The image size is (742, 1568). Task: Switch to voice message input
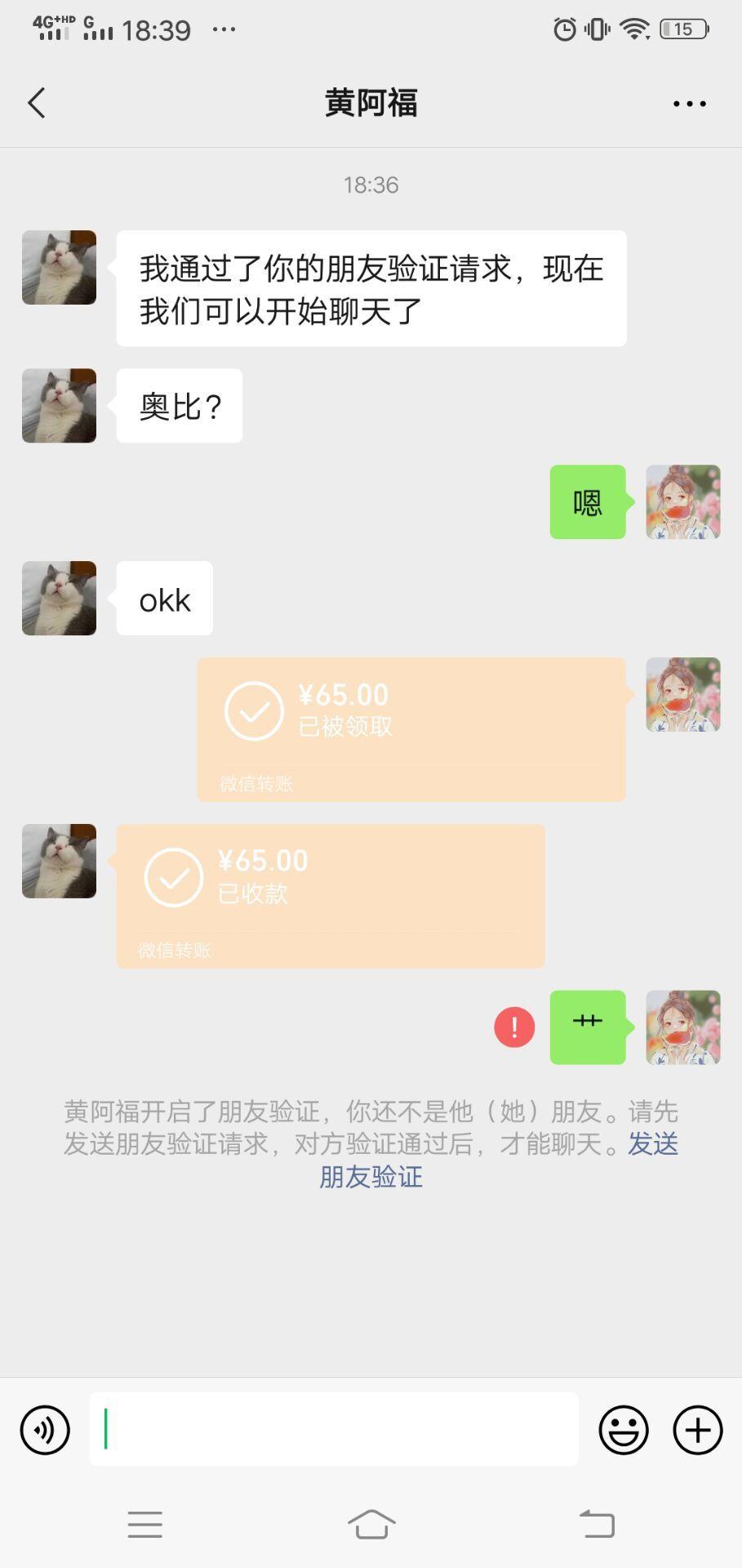point(45,1430)
